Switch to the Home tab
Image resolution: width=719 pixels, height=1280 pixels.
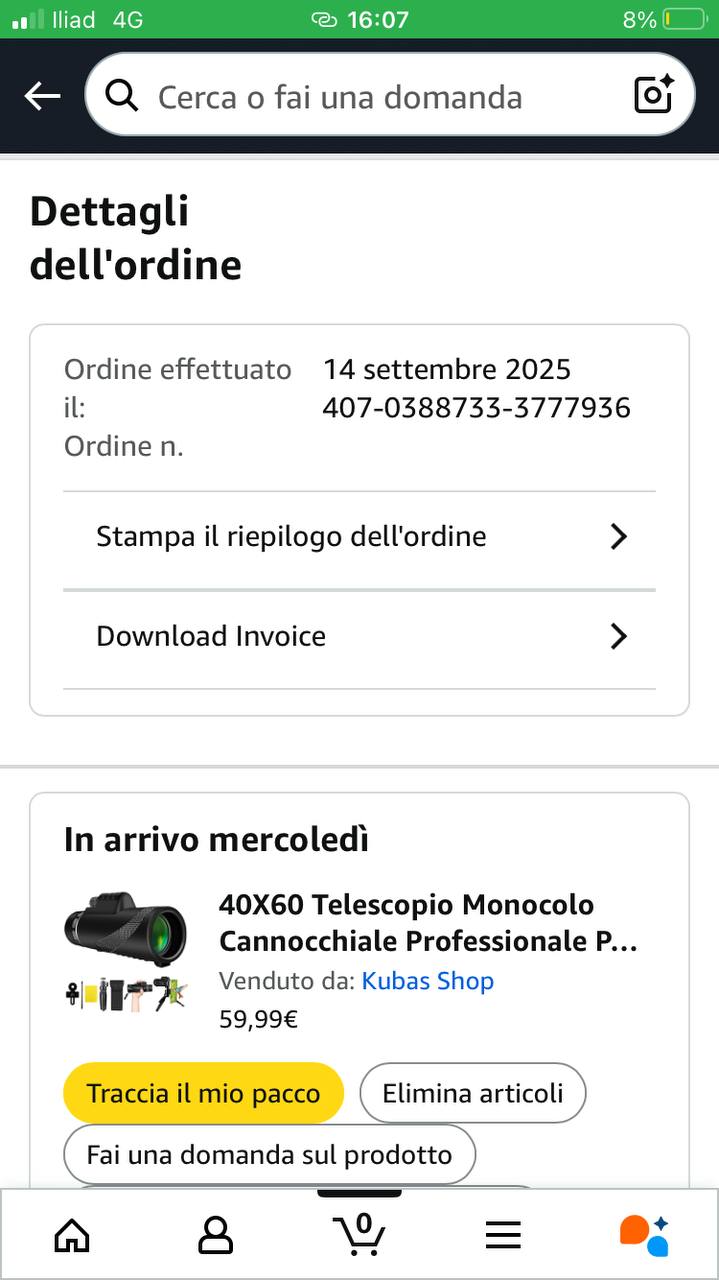click(72, 1236)
